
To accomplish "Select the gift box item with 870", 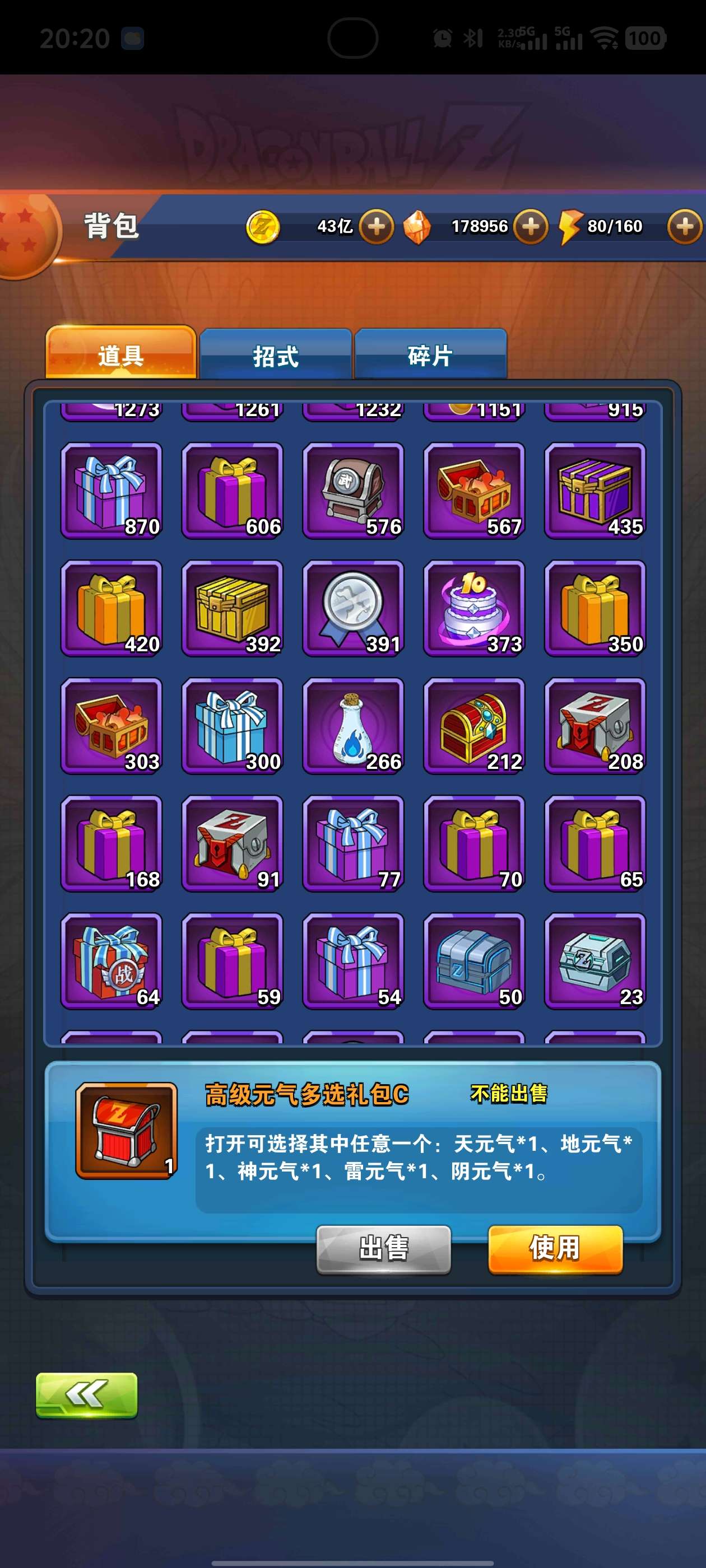I will tap(112, 491).
